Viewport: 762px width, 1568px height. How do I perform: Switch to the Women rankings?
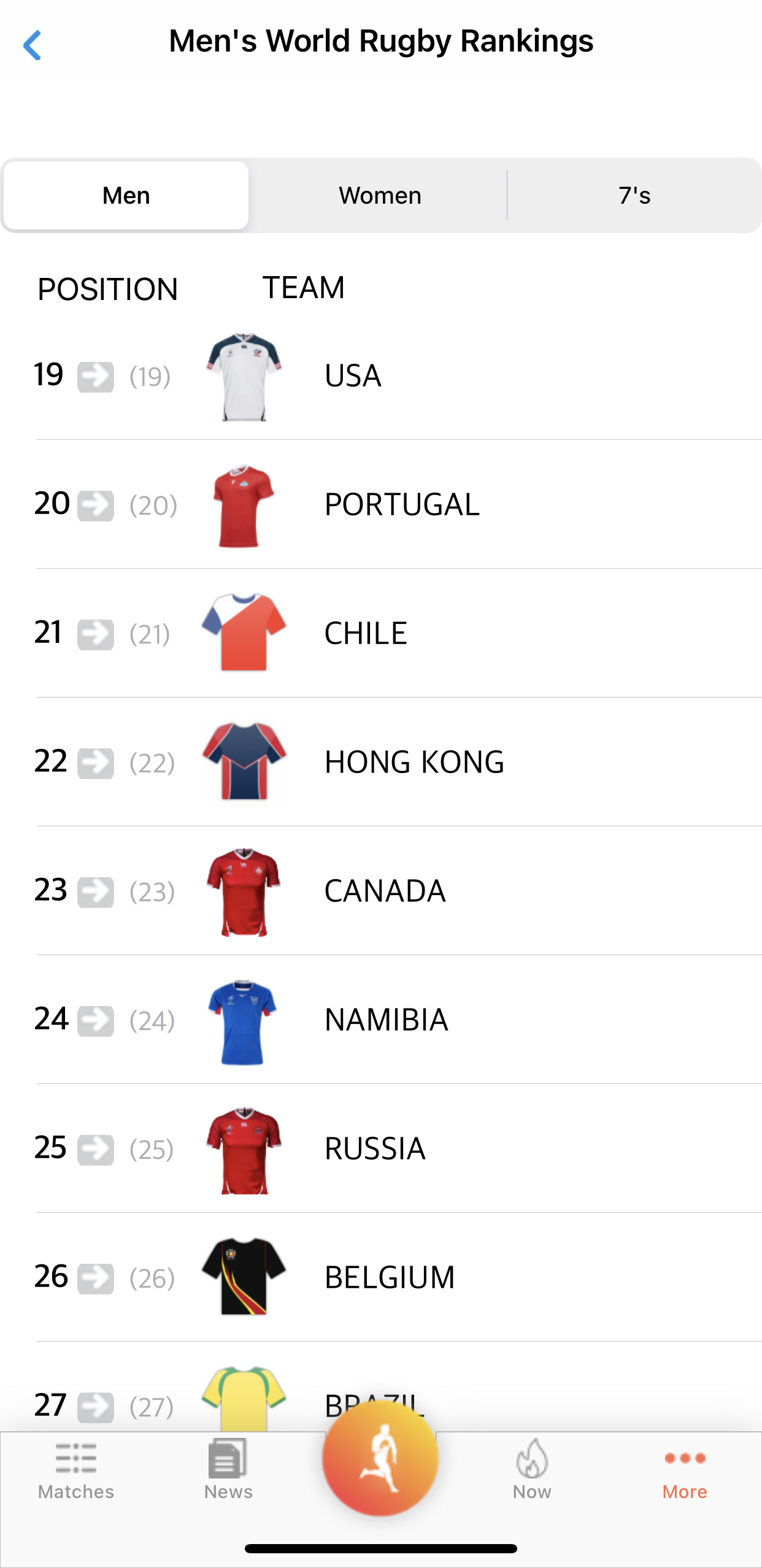pos(380,196)
